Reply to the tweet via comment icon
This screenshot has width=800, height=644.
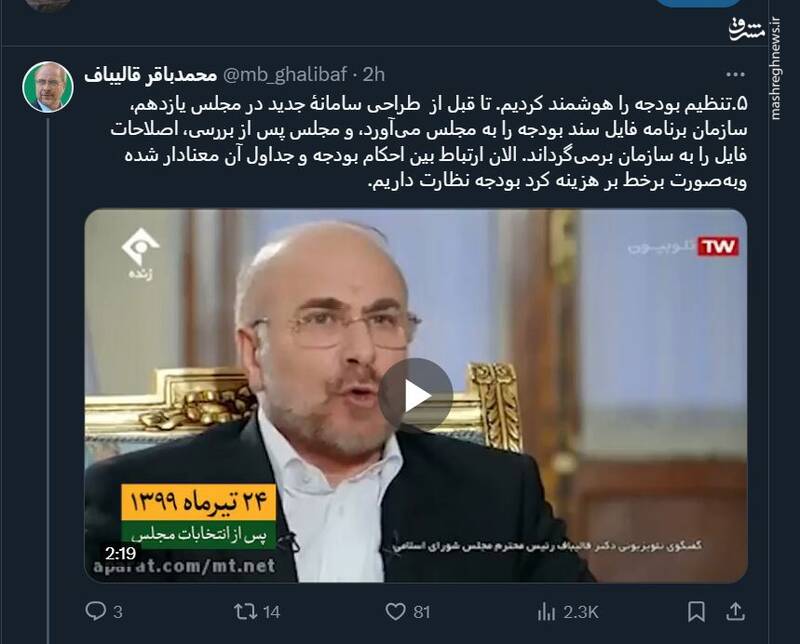[96, 611]
